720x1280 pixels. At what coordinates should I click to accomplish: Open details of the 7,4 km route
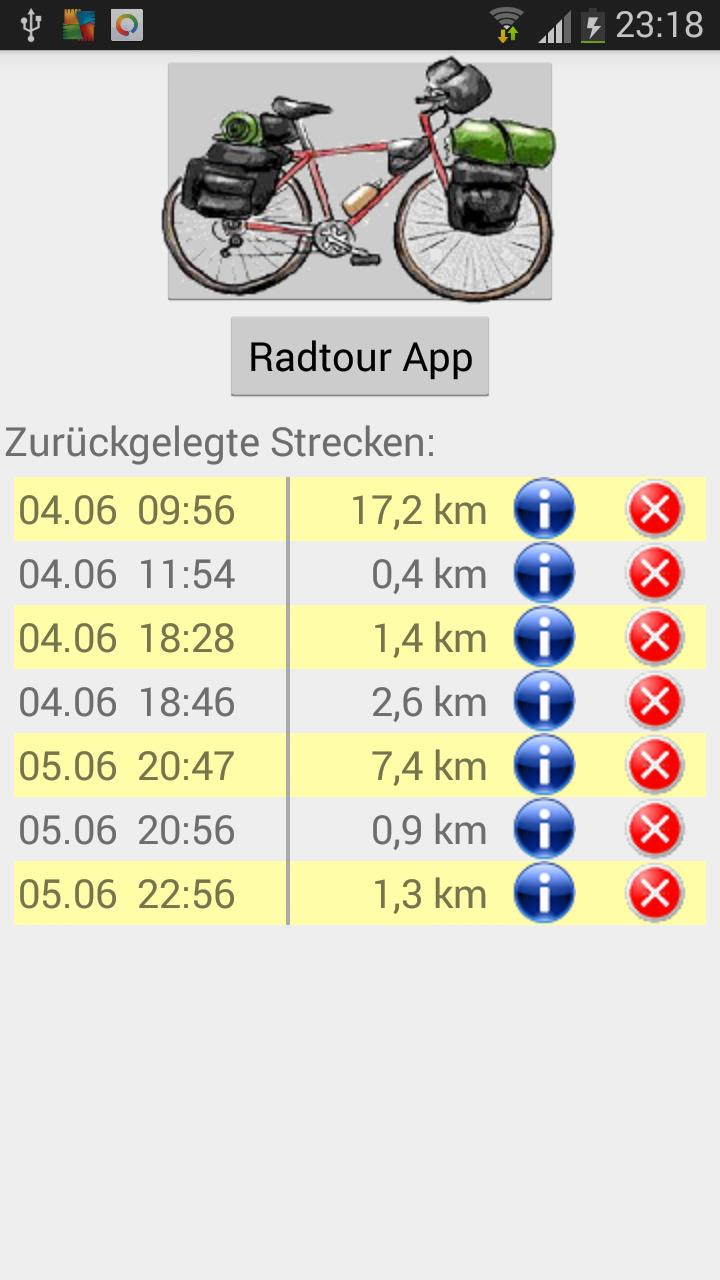point(544,765)
